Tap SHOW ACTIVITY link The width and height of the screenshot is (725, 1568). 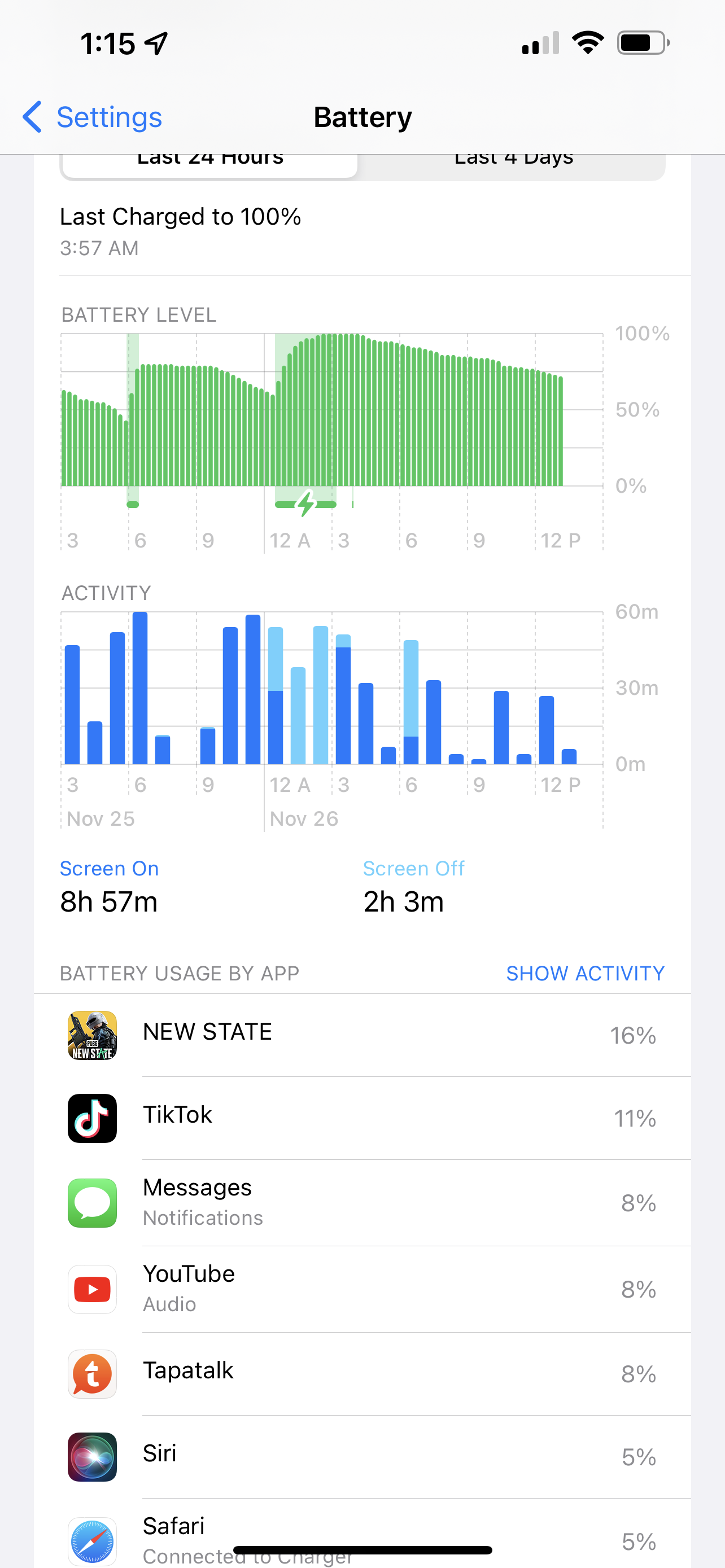coord(585,973)
